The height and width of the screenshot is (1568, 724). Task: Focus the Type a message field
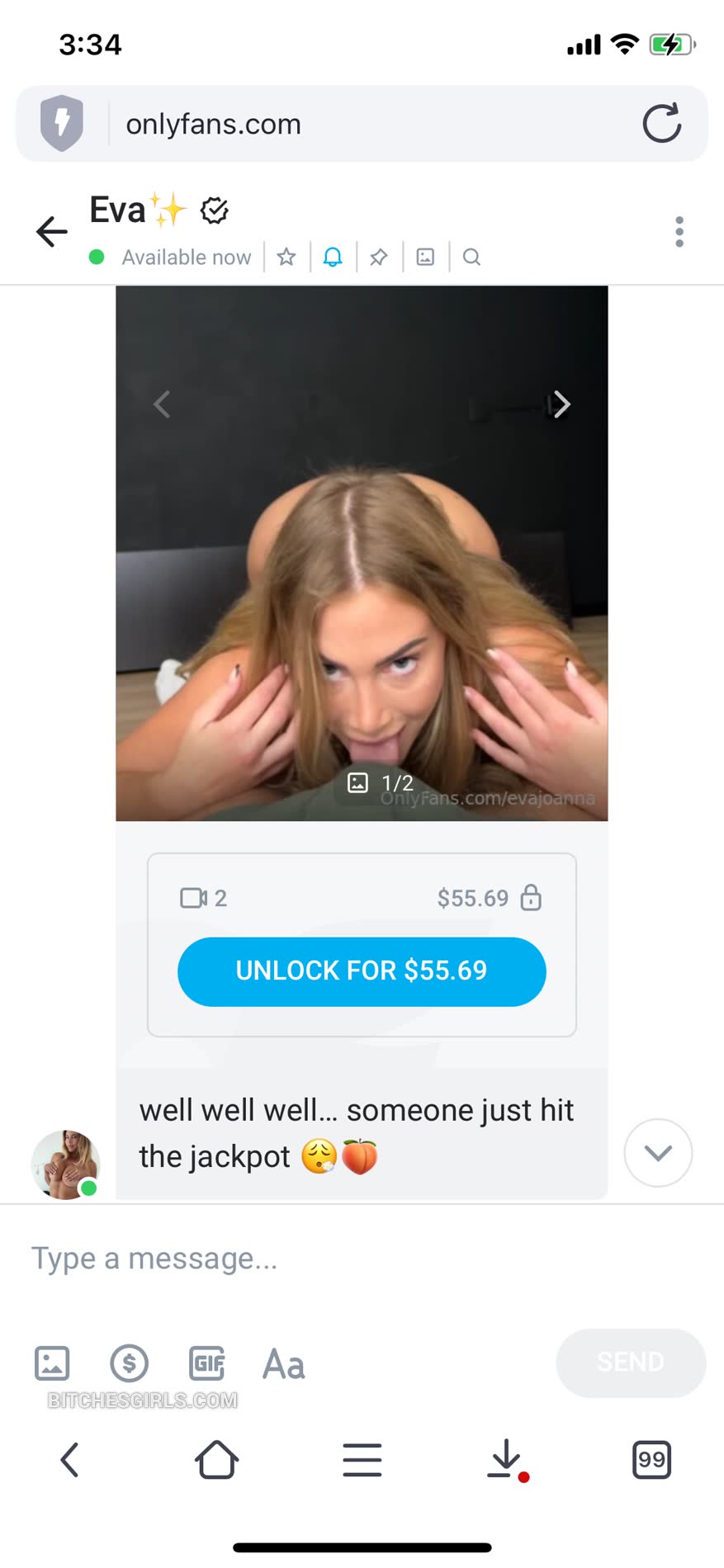coord(330,1259)
